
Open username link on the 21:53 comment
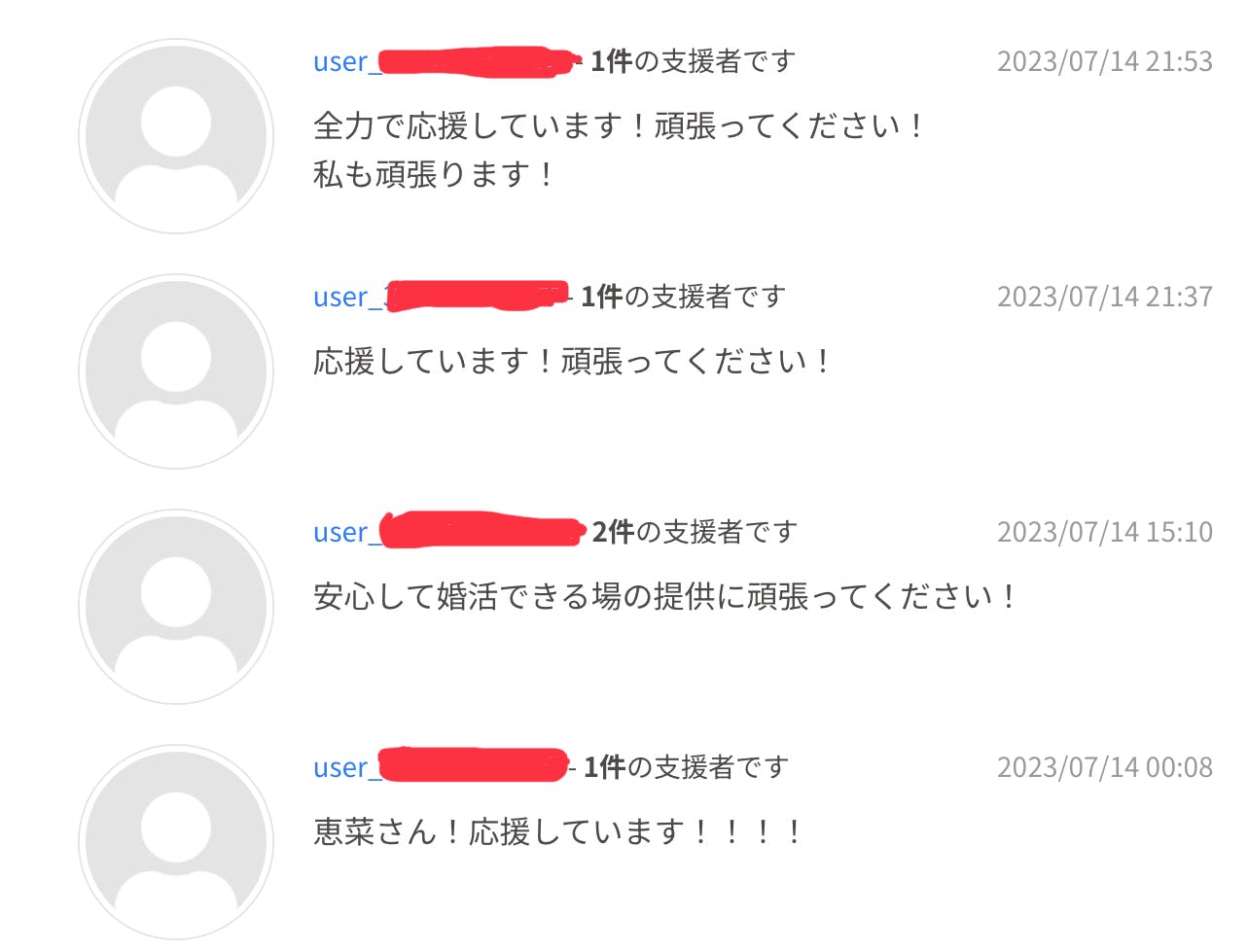(x=342, y=62)
